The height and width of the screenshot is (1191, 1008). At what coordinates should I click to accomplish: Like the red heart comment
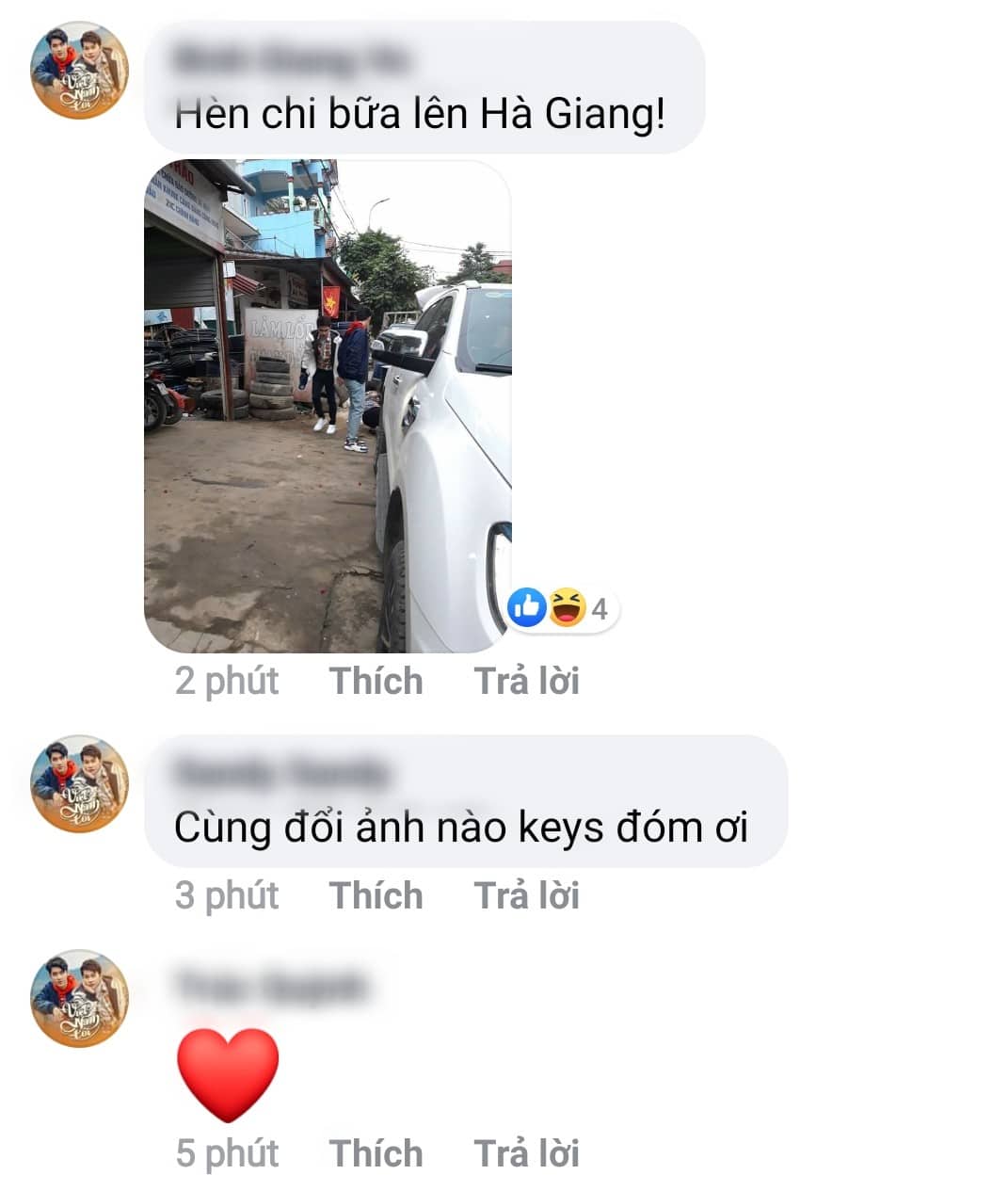(x=376, y=1153)
